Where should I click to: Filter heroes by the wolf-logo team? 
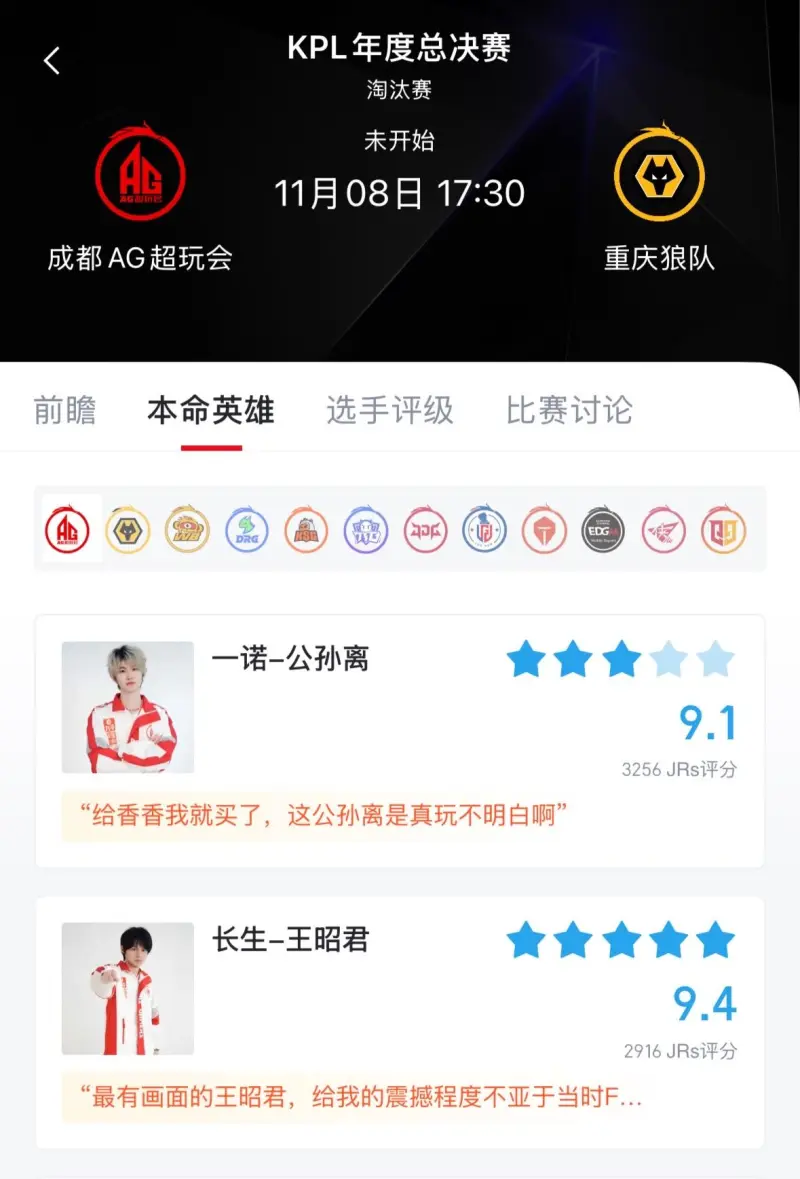[x=128, y=530]
